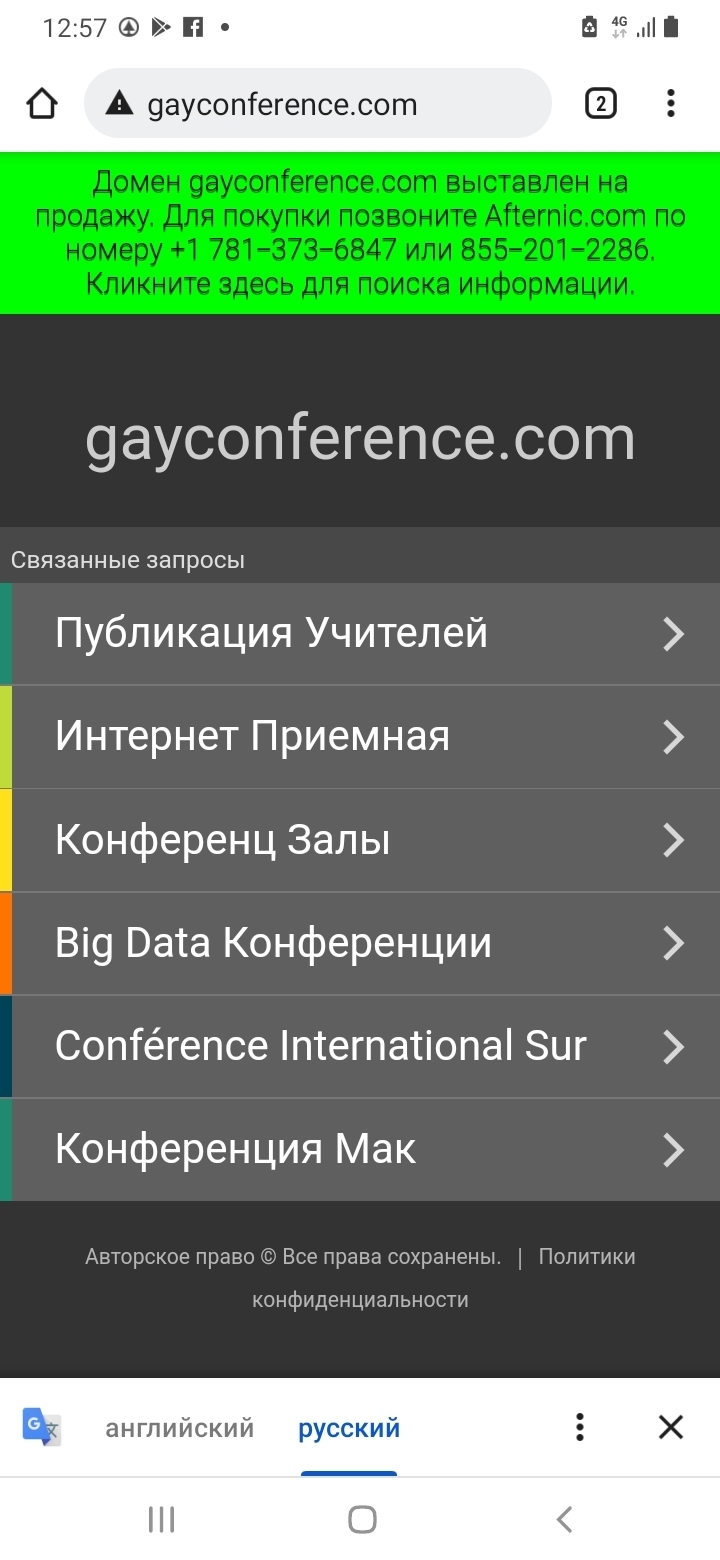This screenshot has width=720, height=1560.
Task: Open the green domain-for-sale banner
Action: [x=360, y=233]
